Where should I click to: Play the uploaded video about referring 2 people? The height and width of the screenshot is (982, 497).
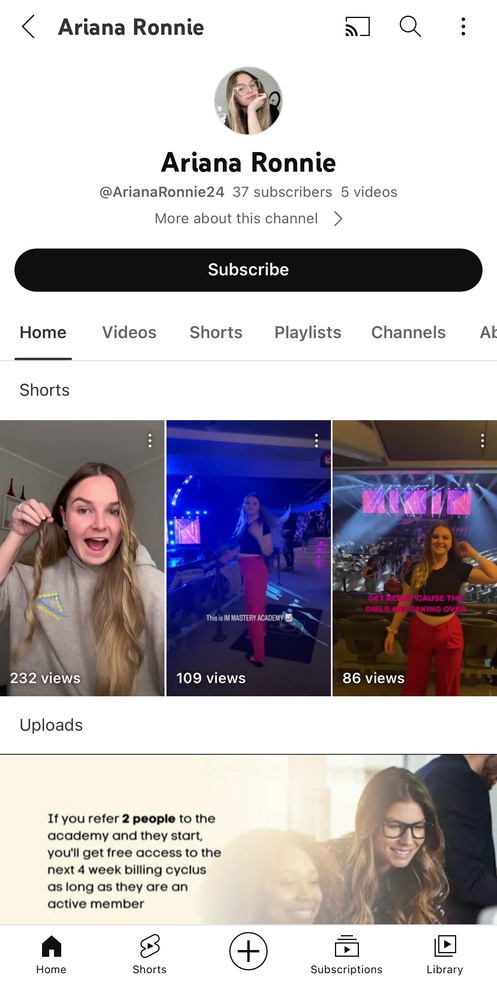click(248, 839)
